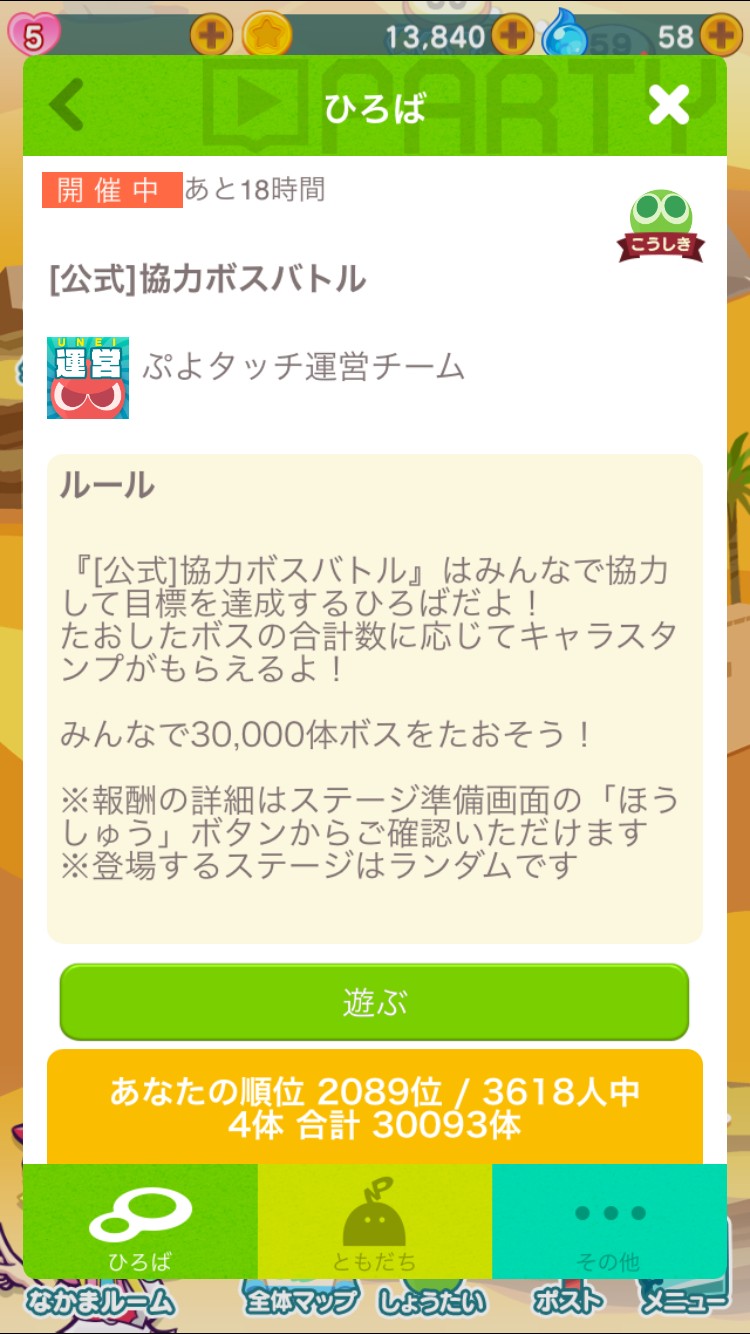
Task: Add hearts with the plus next to lives
Action: [212, 37]
